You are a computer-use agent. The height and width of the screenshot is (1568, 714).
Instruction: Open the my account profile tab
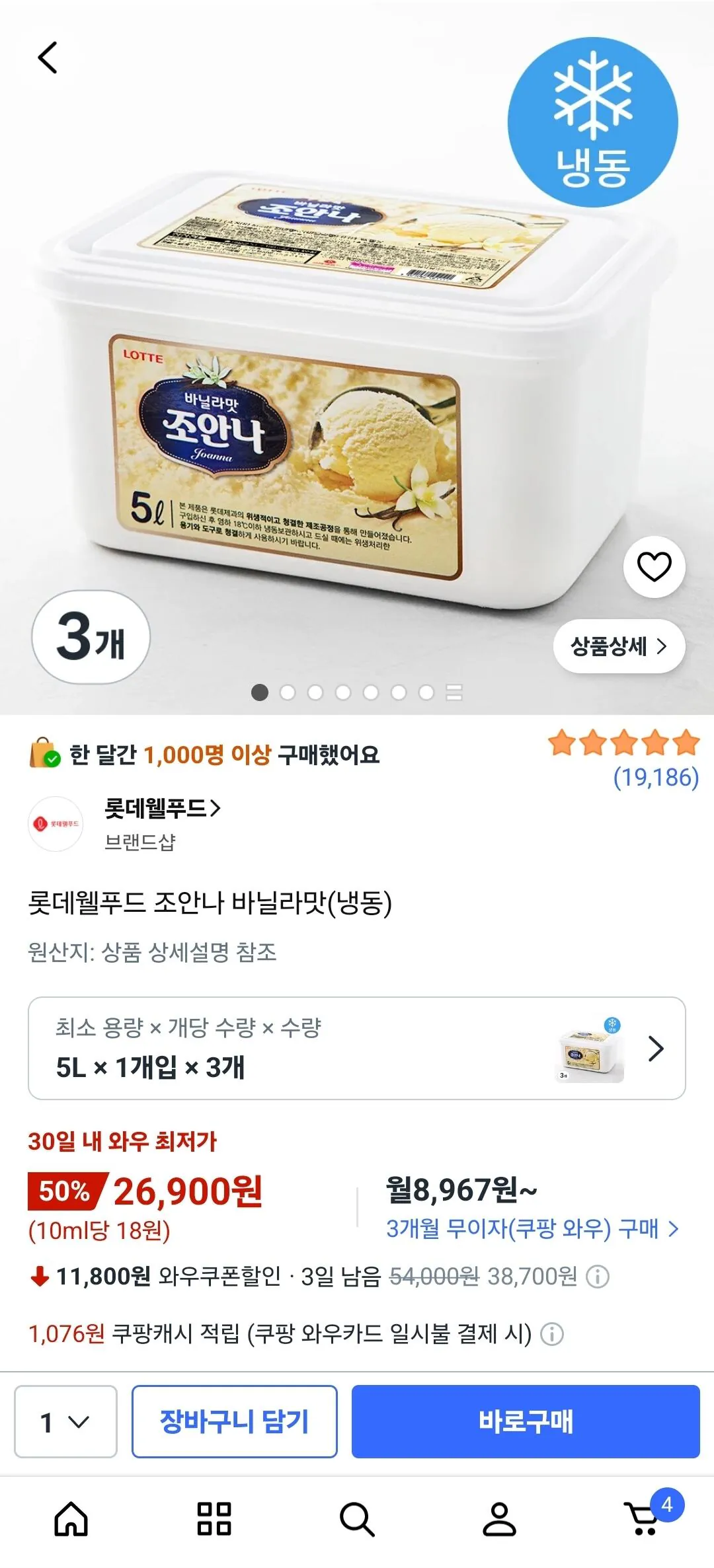pyautogui.click(x=499, y=1518)
